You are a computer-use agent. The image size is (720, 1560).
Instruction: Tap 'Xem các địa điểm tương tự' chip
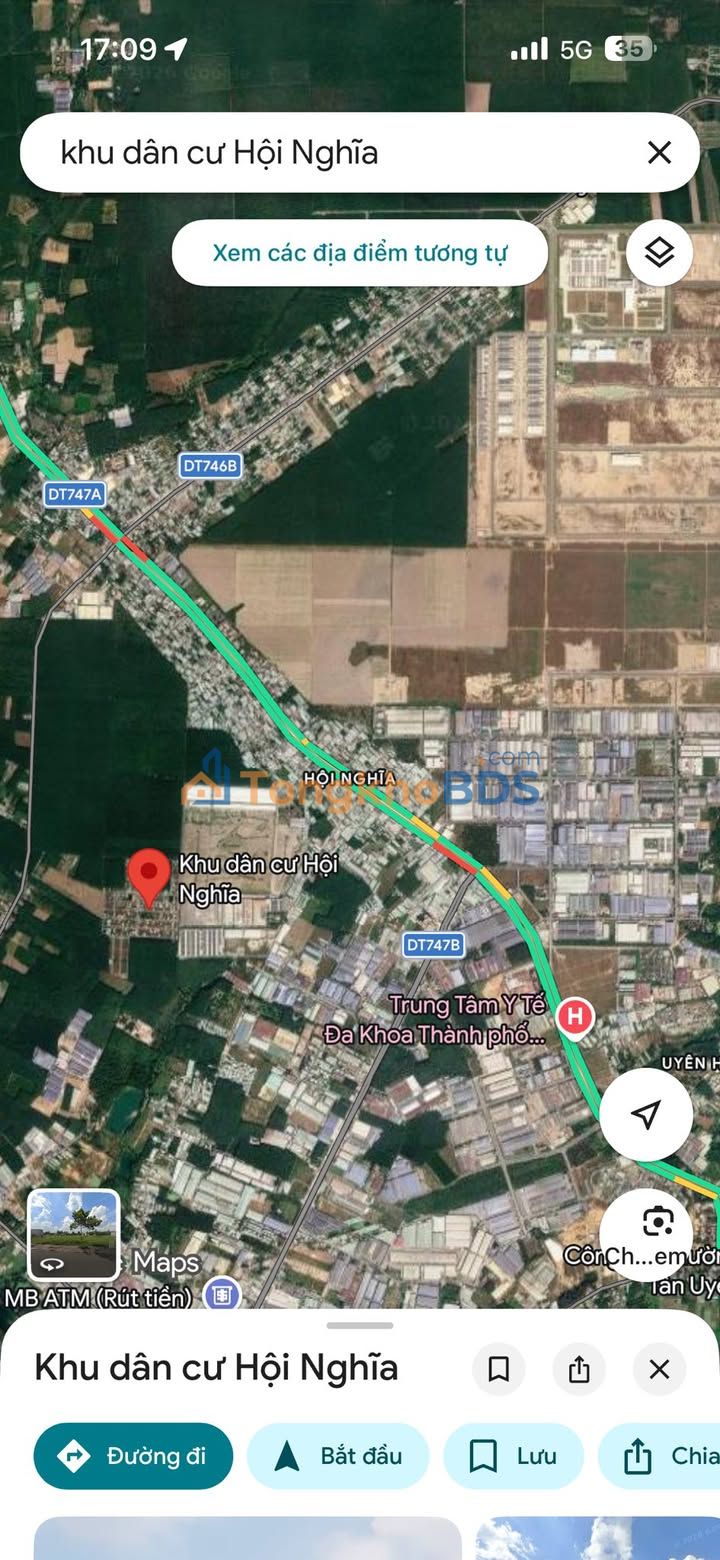(359, 253)
